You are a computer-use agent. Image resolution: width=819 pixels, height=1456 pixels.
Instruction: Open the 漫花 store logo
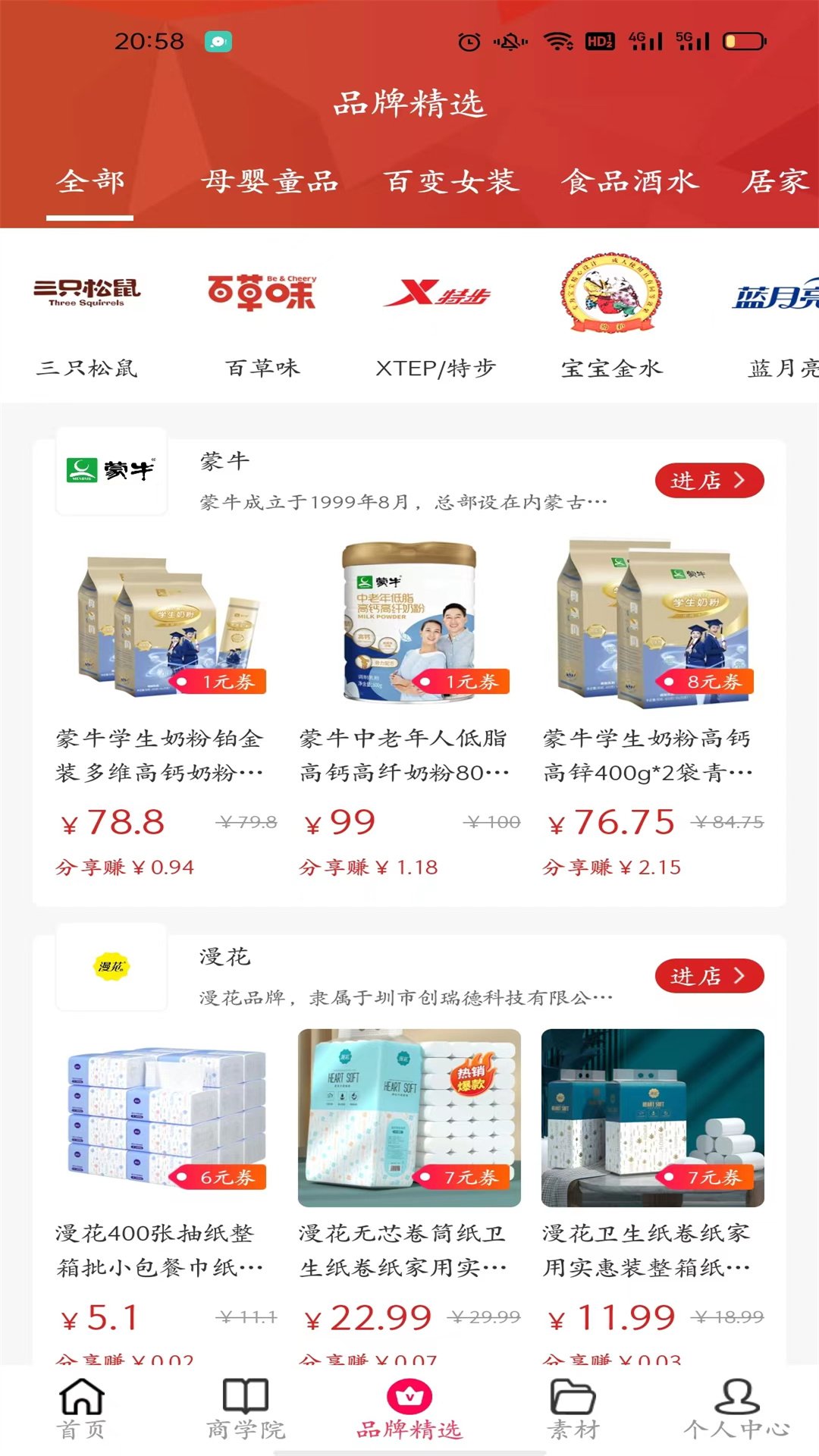[111, 968]
